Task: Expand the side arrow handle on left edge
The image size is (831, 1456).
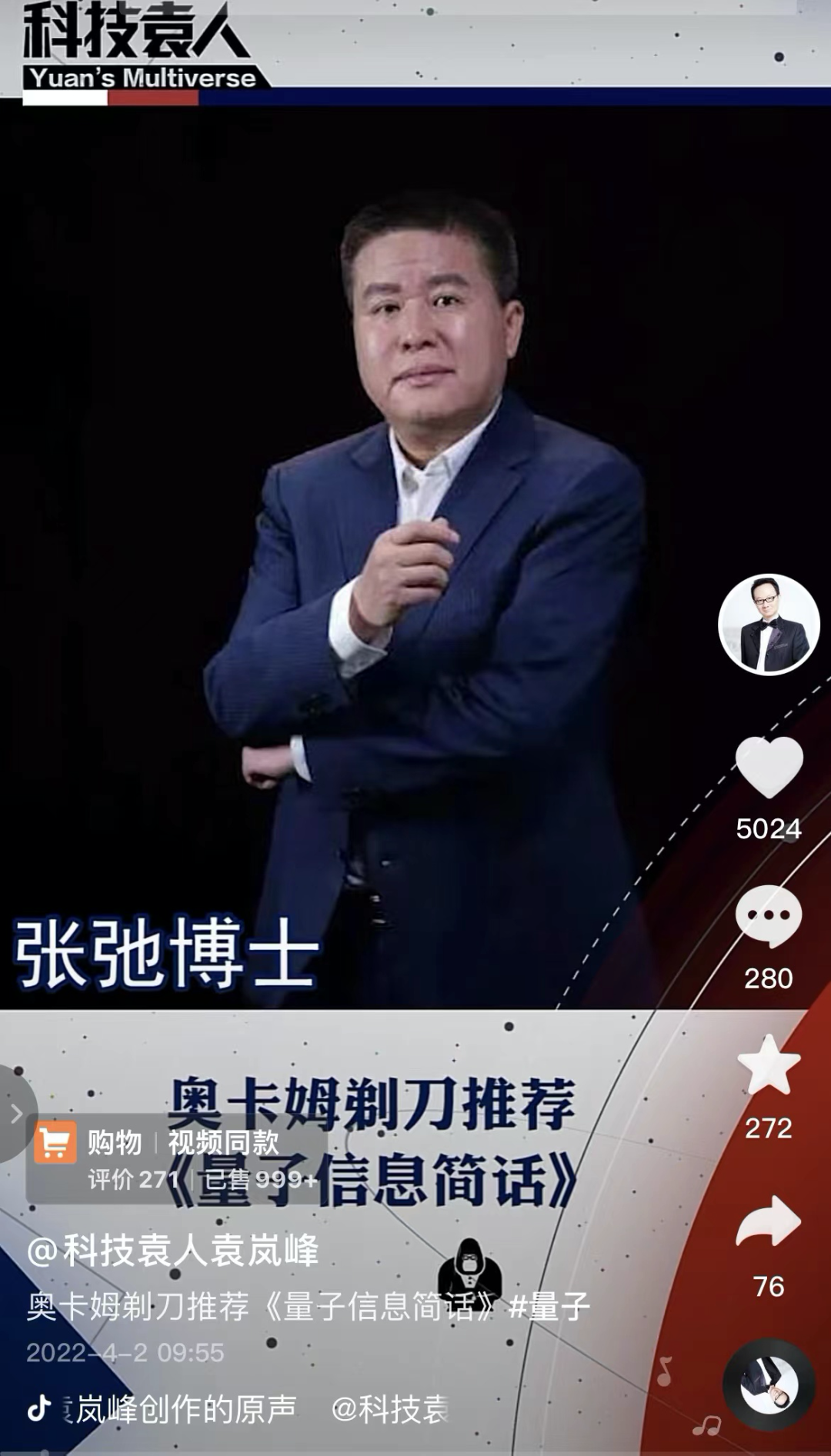Action: point(16,1114)
